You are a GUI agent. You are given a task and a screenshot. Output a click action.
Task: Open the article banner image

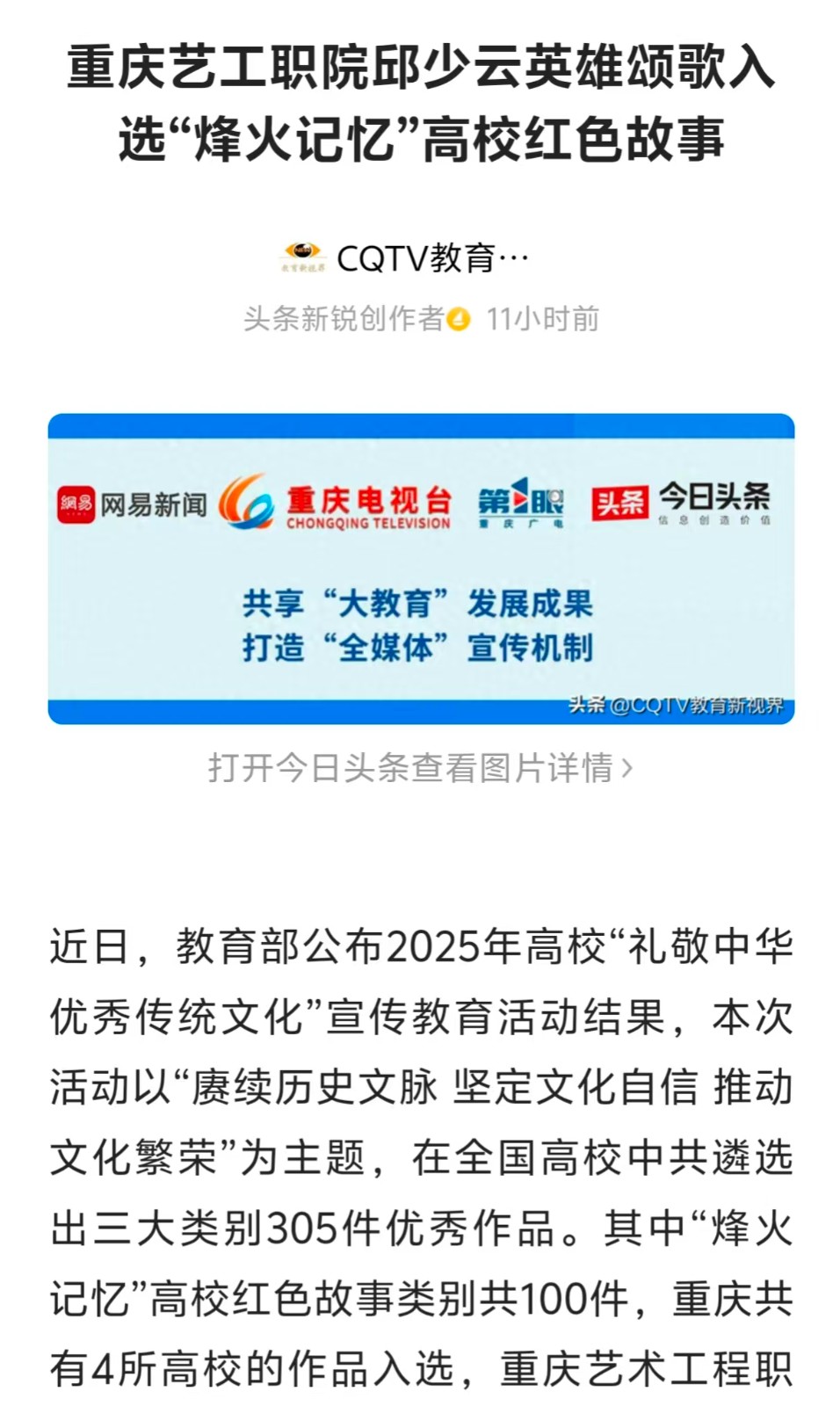pos(421,569)
